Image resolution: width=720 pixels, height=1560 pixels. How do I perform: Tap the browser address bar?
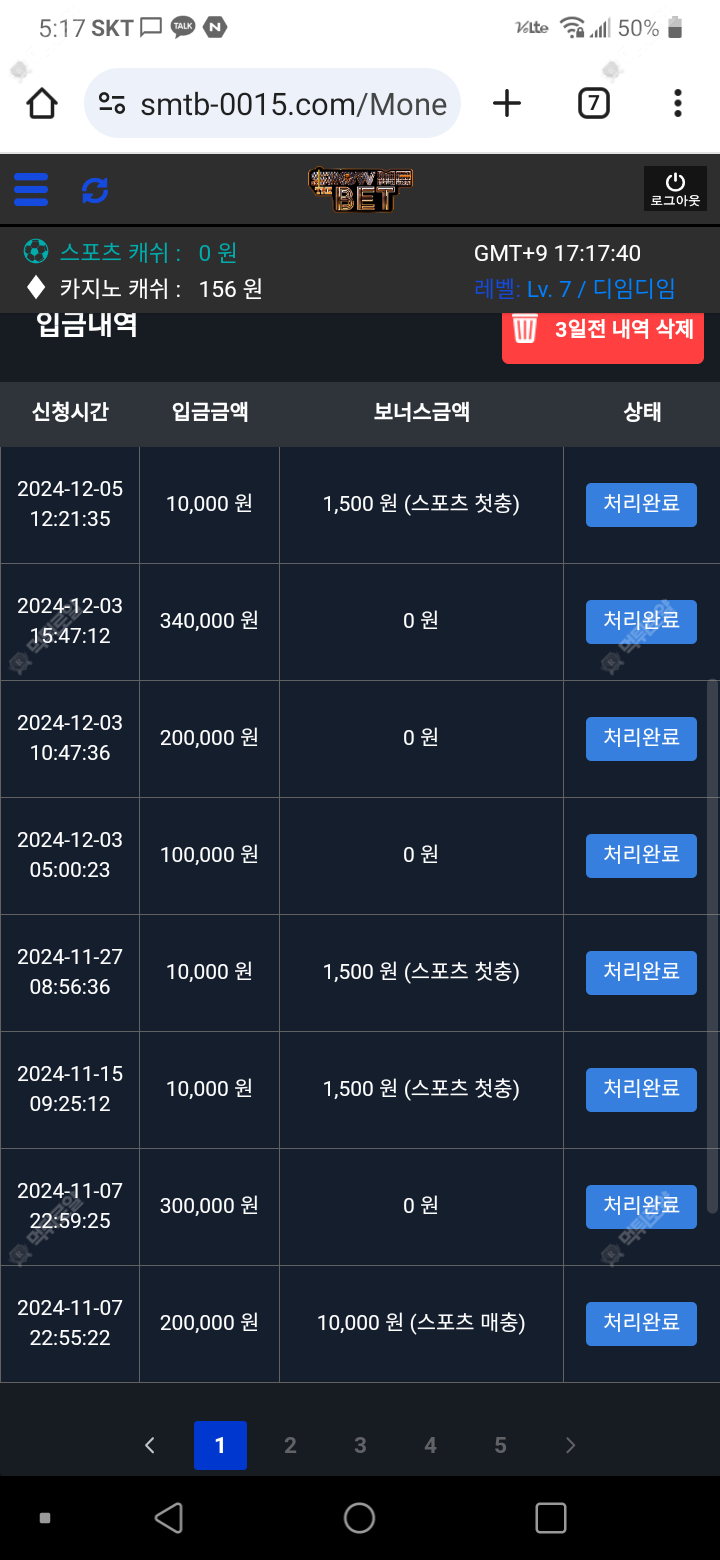click(x=272, y=103)
